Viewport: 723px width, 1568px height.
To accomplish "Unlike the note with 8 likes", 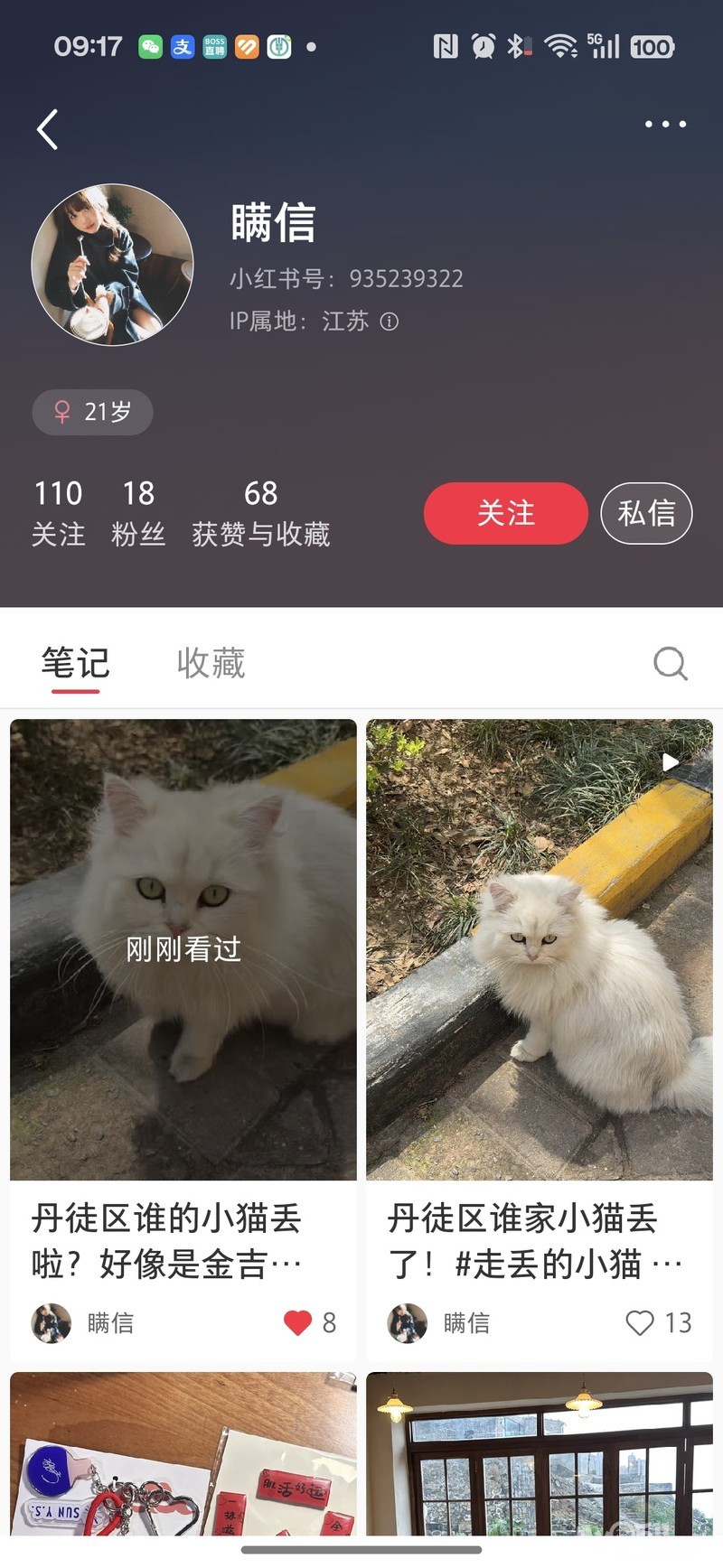I will point(298,1322).
